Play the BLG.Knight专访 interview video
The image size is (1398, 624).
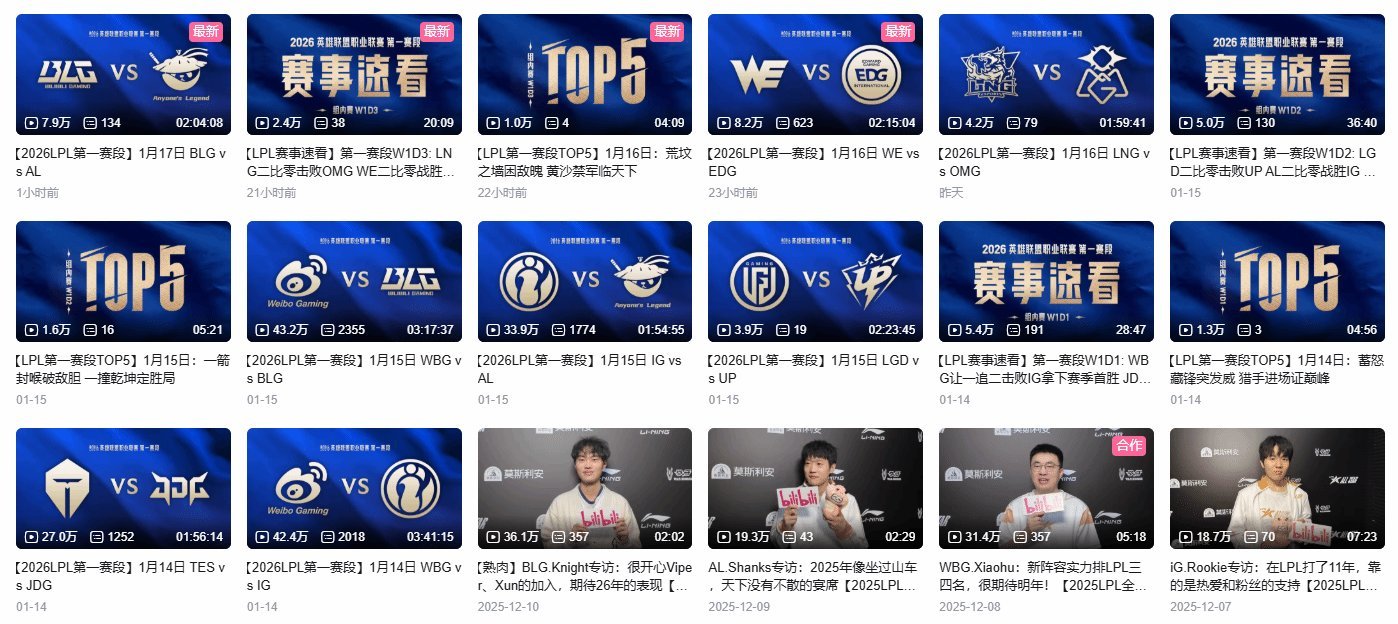click(x=585, y=489)
